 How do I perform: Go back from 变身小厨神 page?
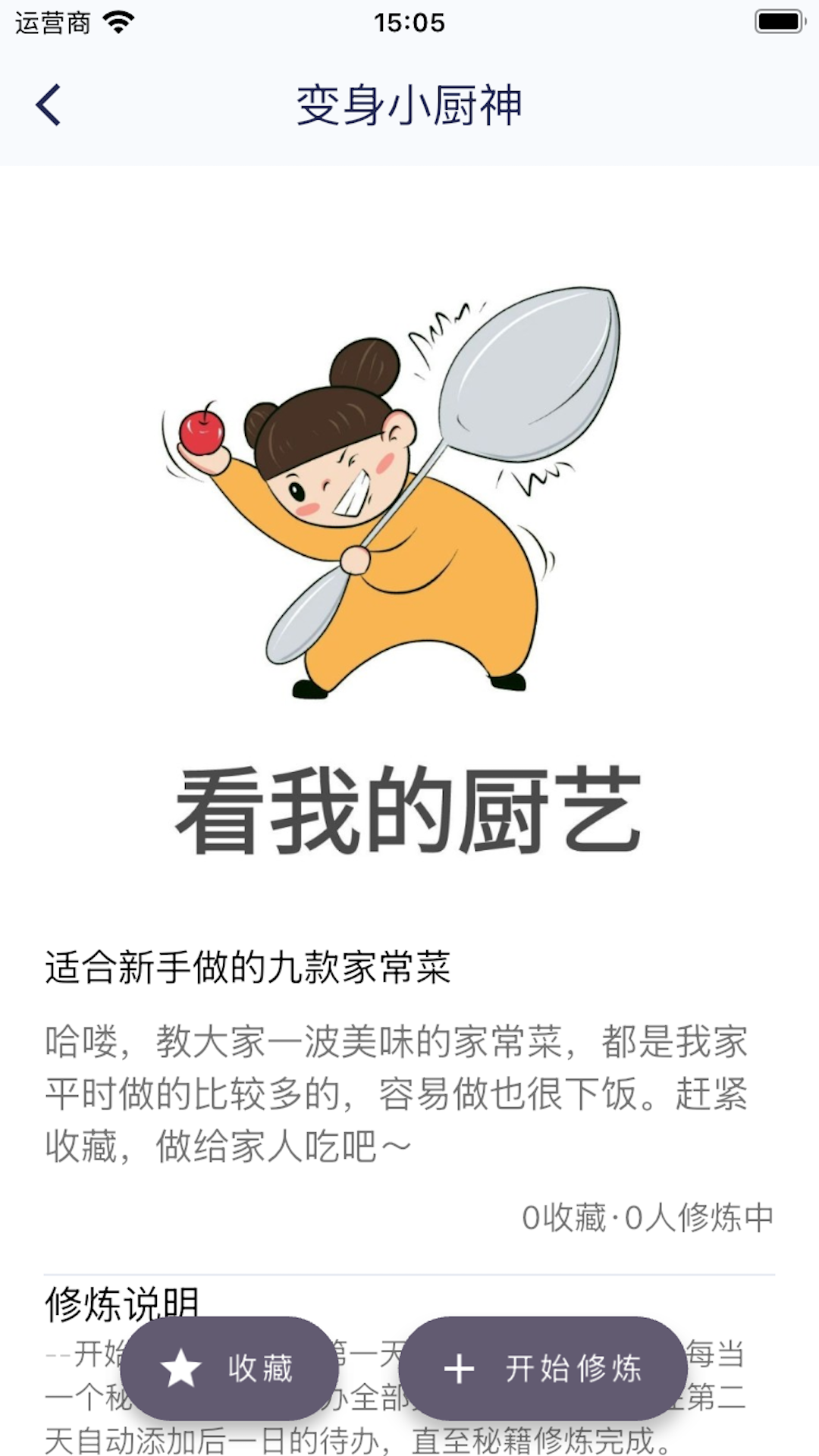click(49, 105)
